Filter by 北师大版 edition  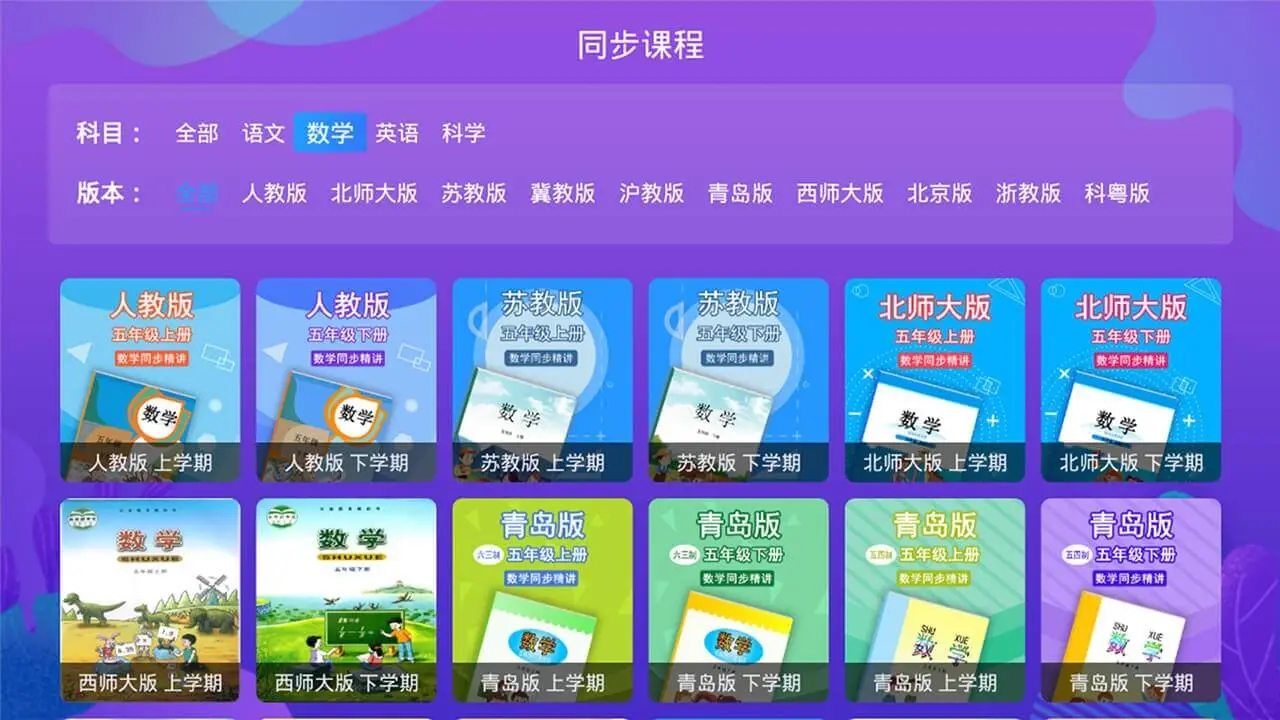click(374, 193)
